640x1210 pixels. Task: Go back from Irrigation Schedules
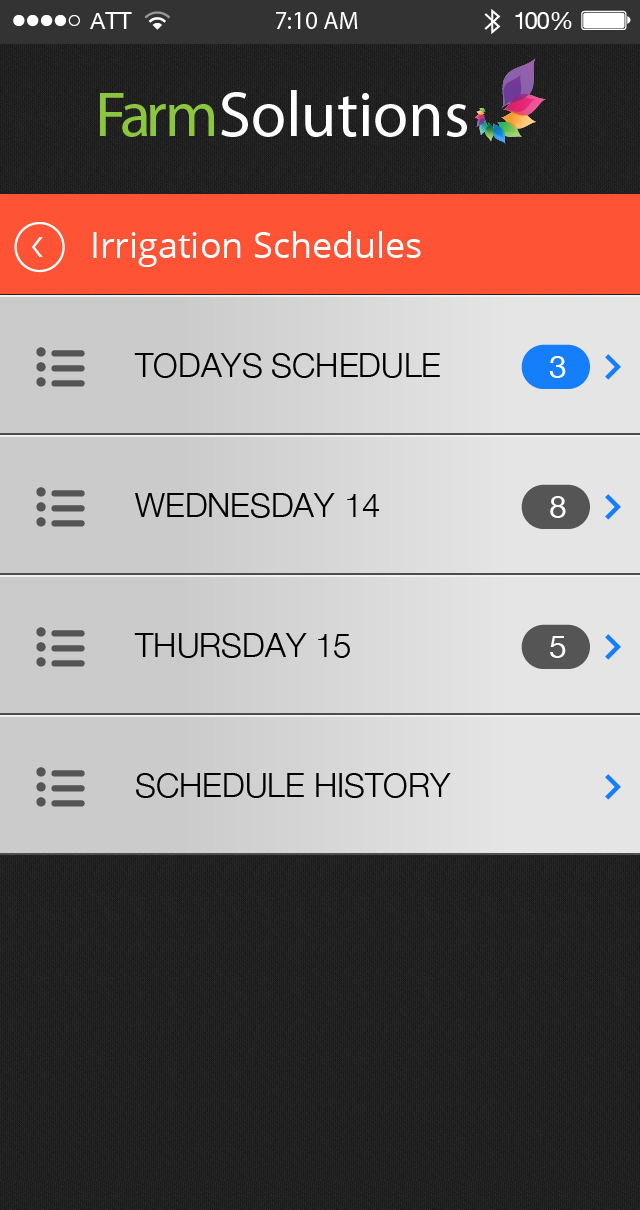(39, 247)
